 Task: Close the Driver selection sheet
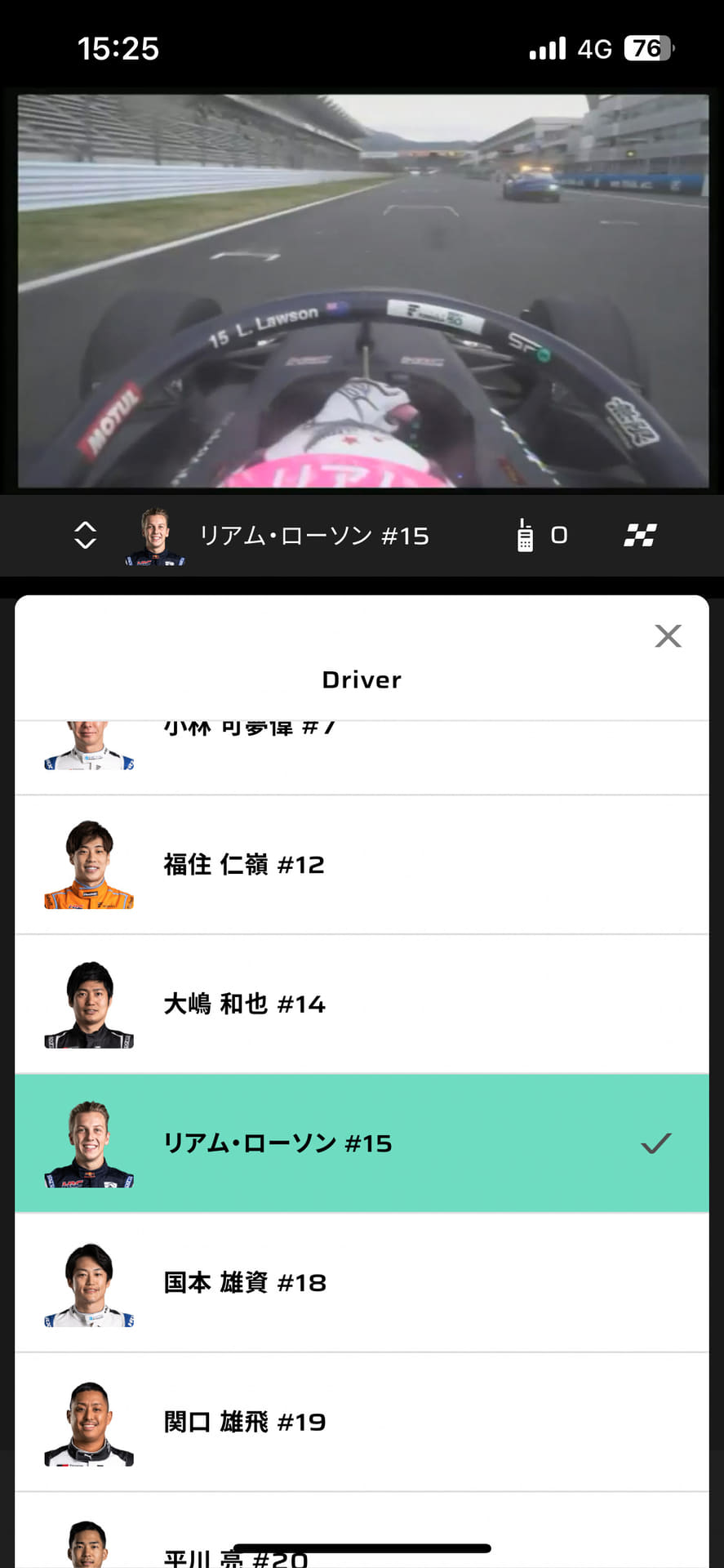click(x=668, y=636)
